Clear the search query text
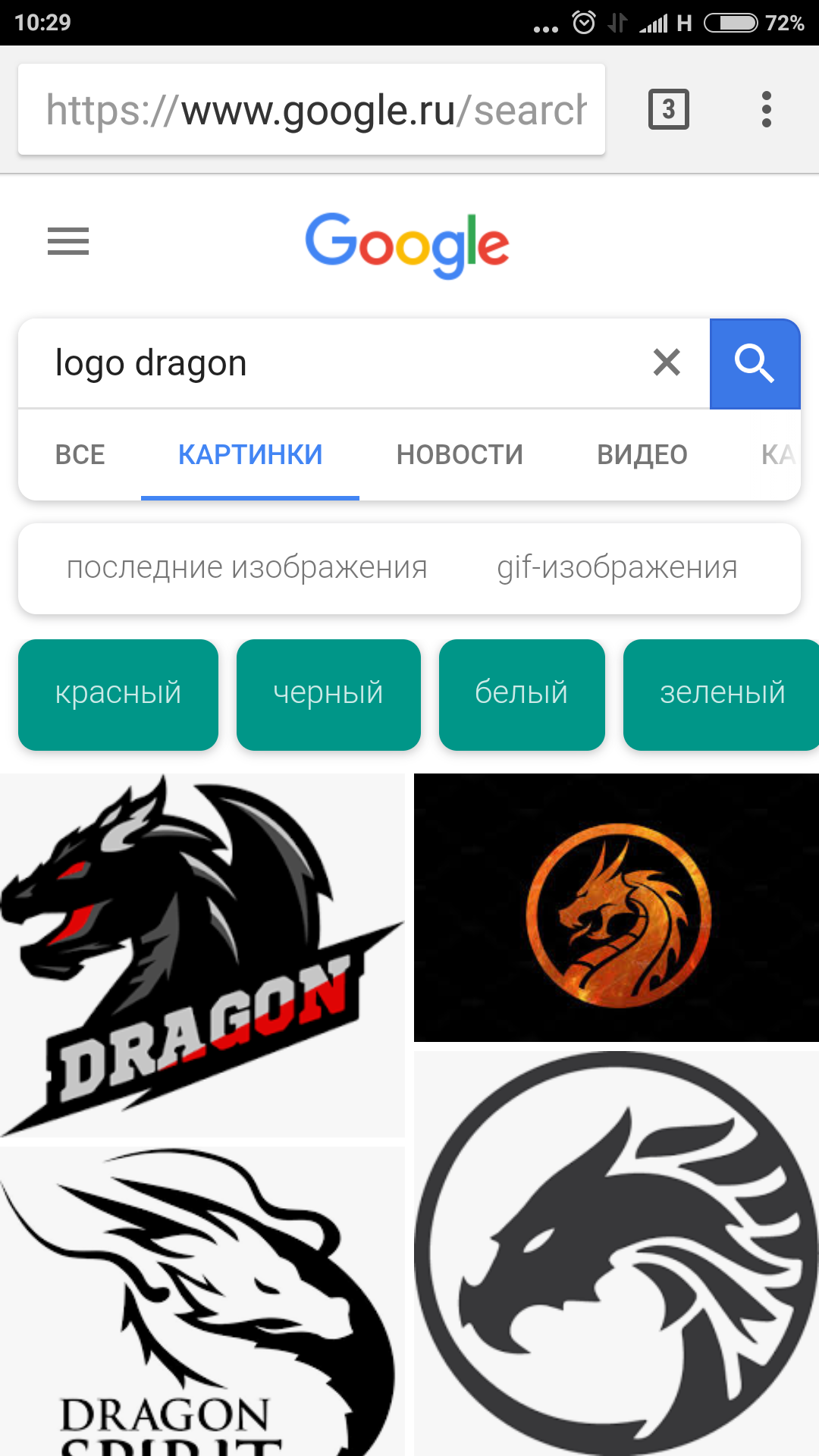This screenshot has height=1456, width=819. (x=667, y=362)
